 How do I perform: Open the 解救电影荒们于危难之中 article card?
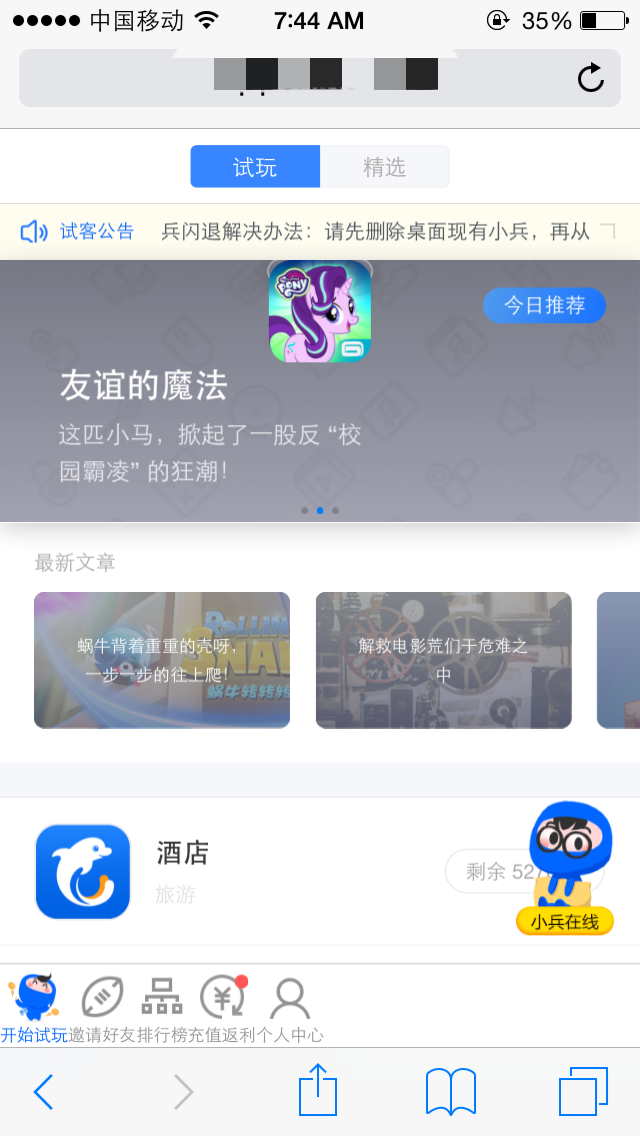[x=444, y=660]
